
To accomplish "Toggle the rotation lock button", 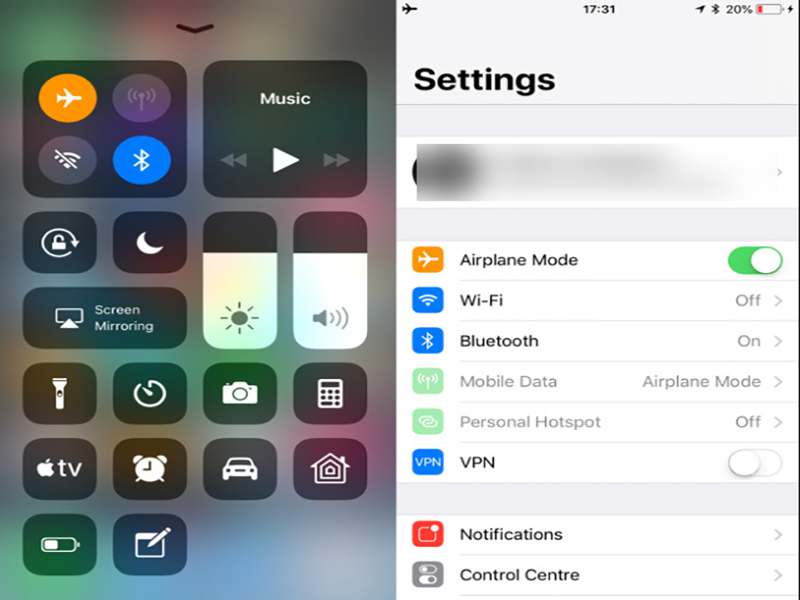I will click(60, 242).
